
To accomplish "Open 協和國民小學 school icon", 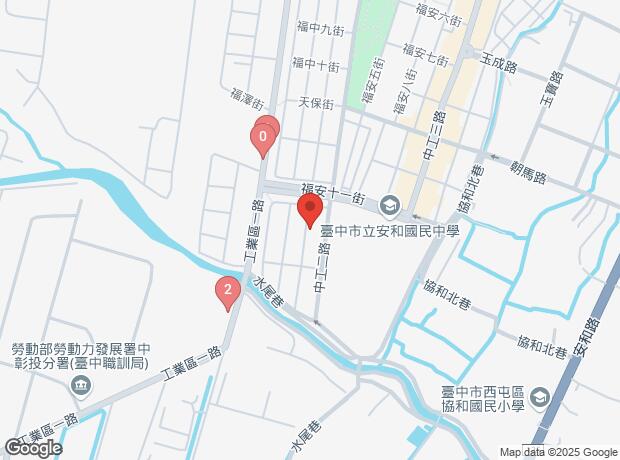I will pyautogui.click(x=541, y=397).
